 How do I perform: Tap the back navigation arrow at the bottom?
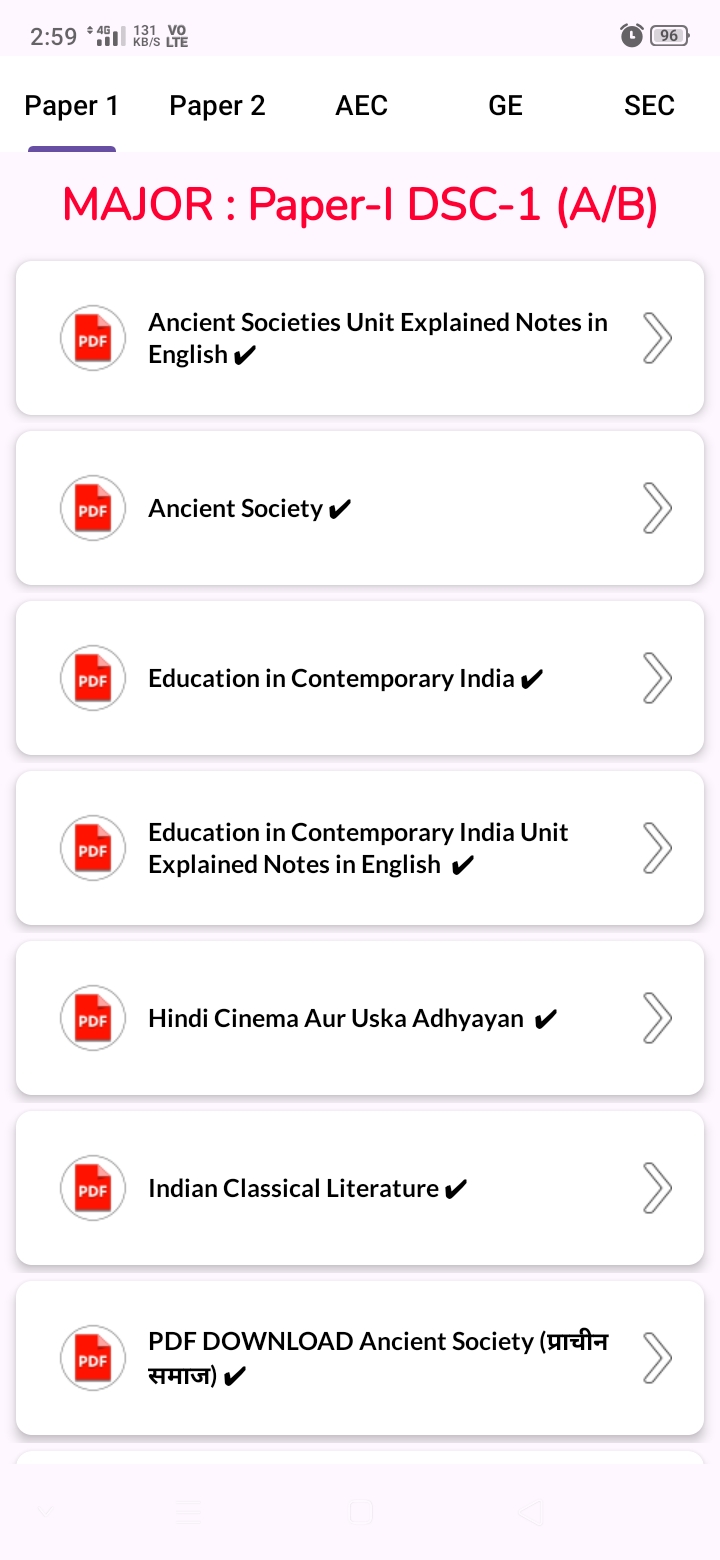point(530,1513)
